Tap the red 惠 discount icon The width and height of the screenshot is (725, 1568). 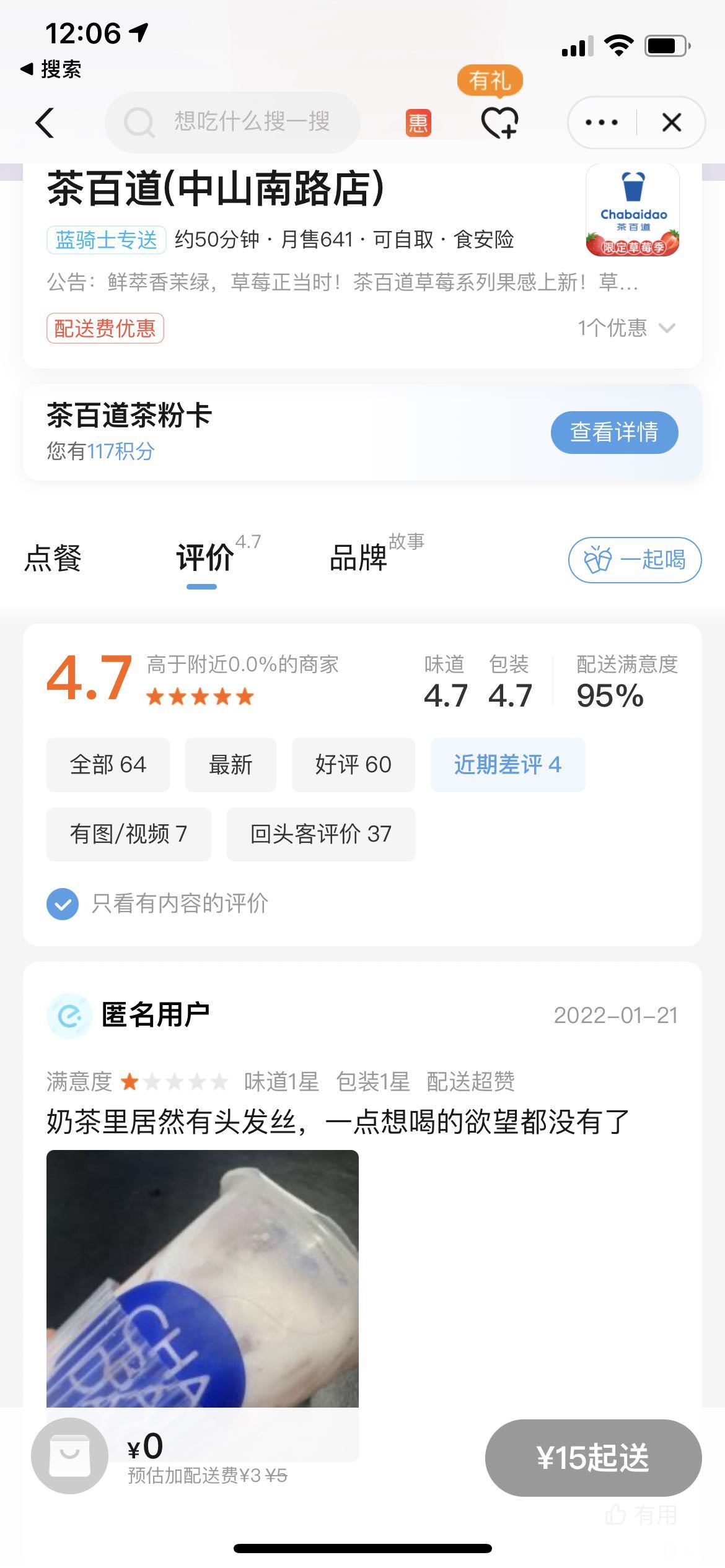[x=418, y=123]
